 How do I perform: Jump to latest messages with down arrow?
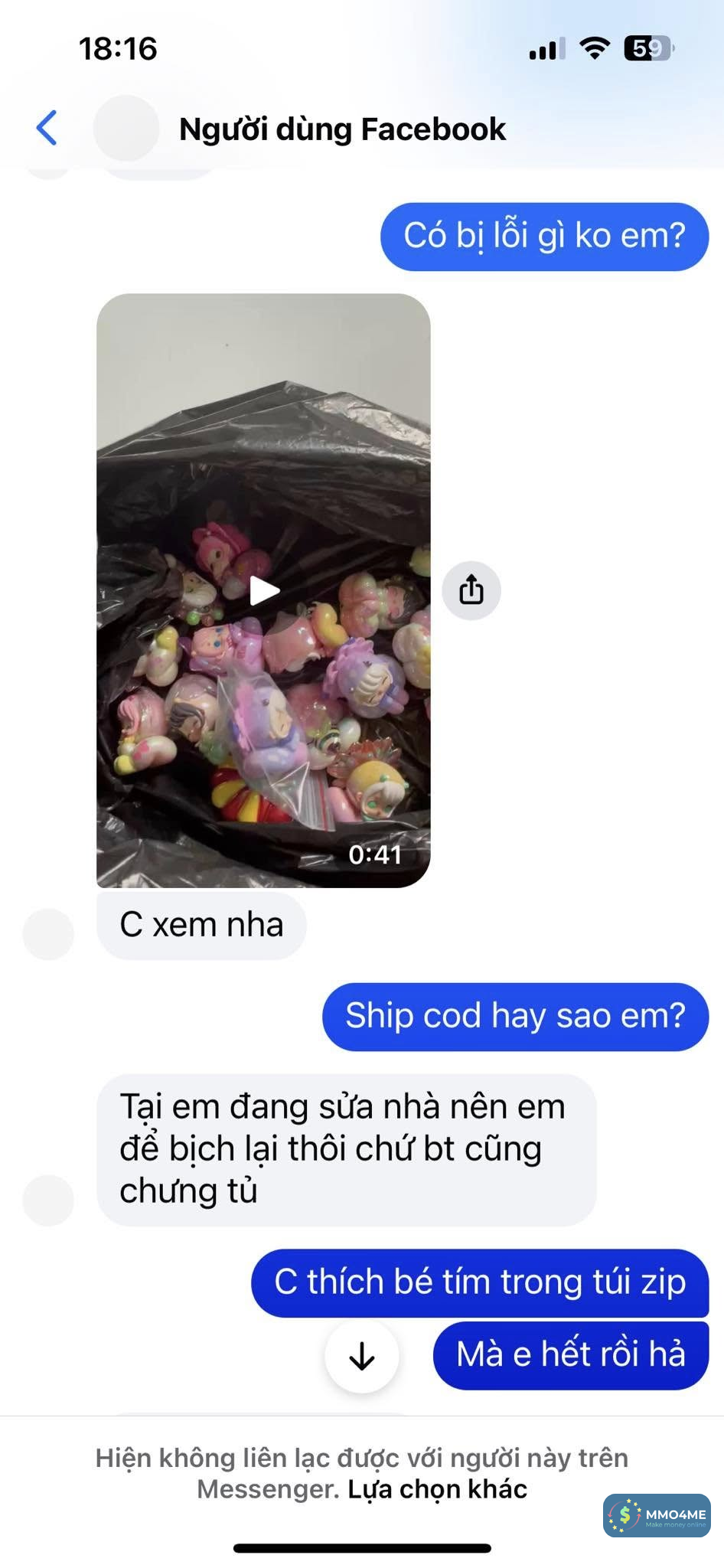[362, 1356]
